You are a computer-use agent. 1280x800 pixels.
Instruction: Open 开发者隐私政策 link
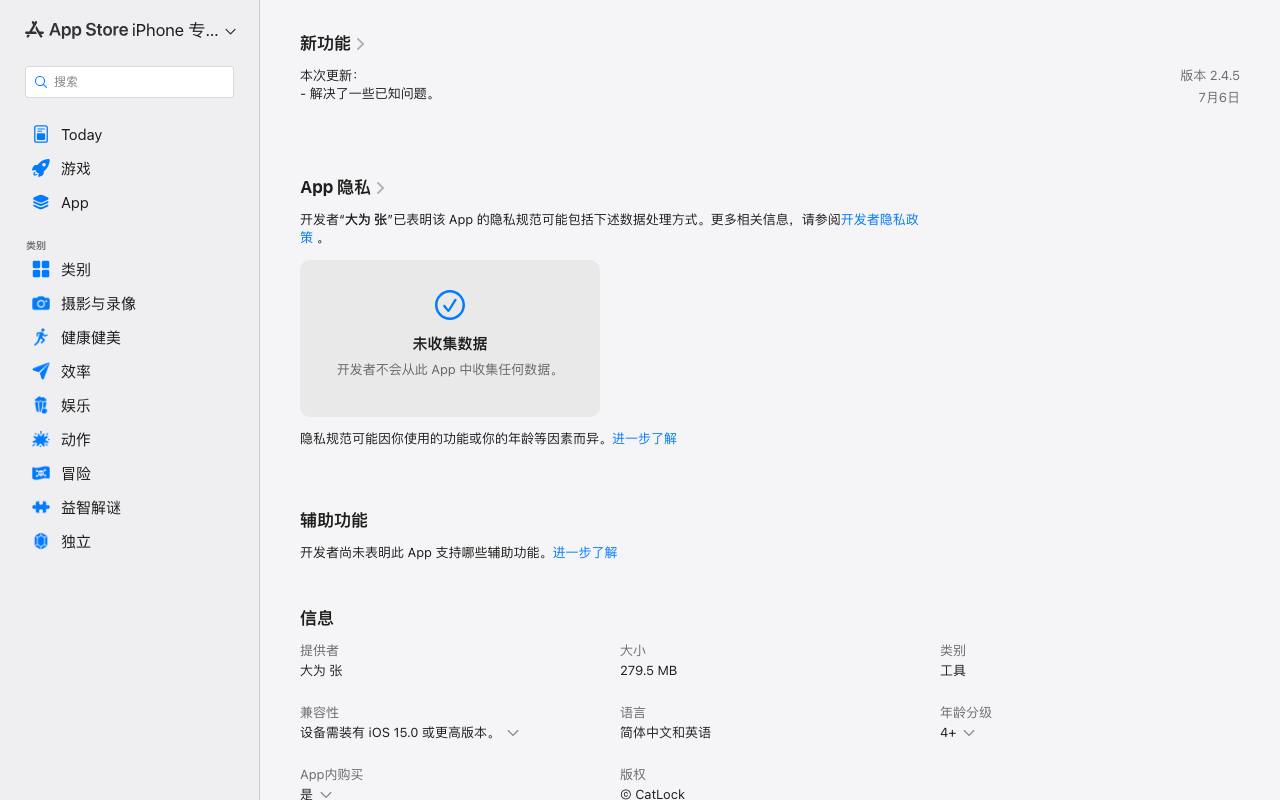[609, 228]
